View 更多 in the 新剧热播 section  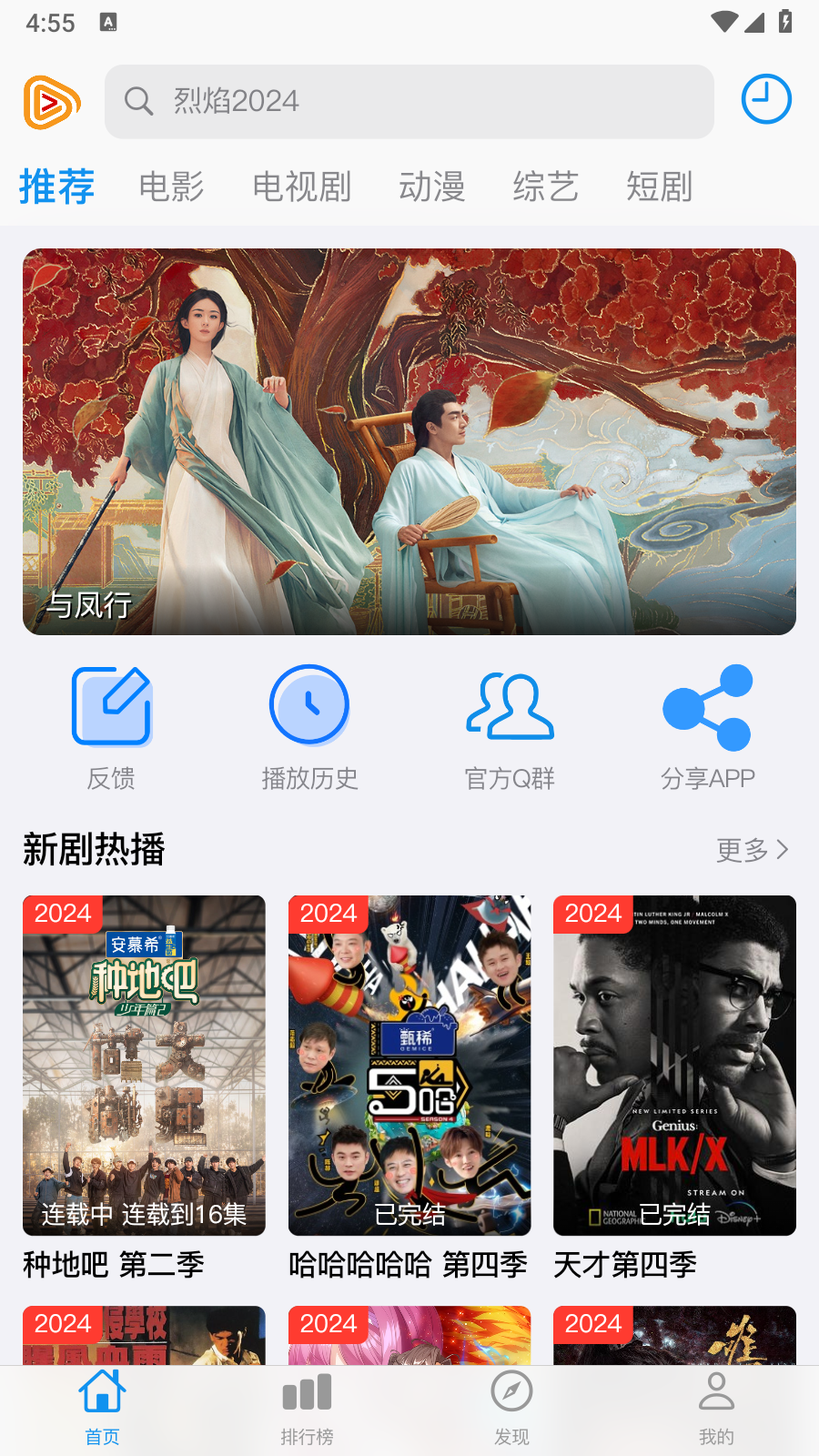(752, 850)
